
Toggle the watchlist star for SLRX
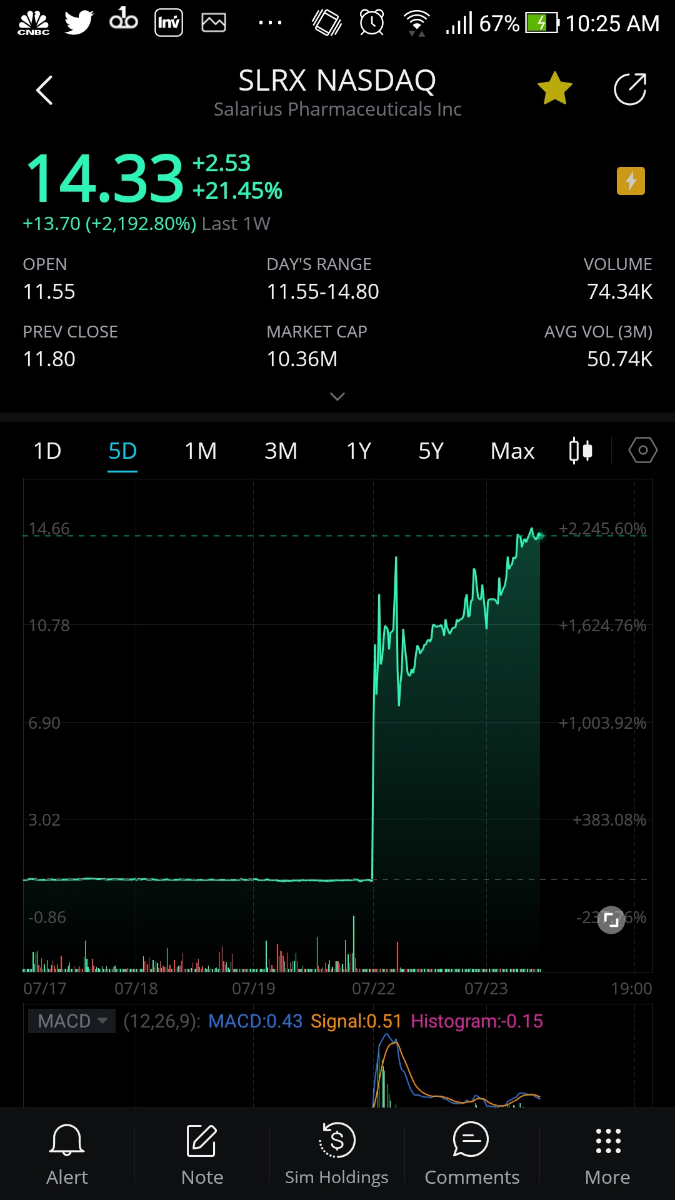pyautogui.click(x=554, y=90)
